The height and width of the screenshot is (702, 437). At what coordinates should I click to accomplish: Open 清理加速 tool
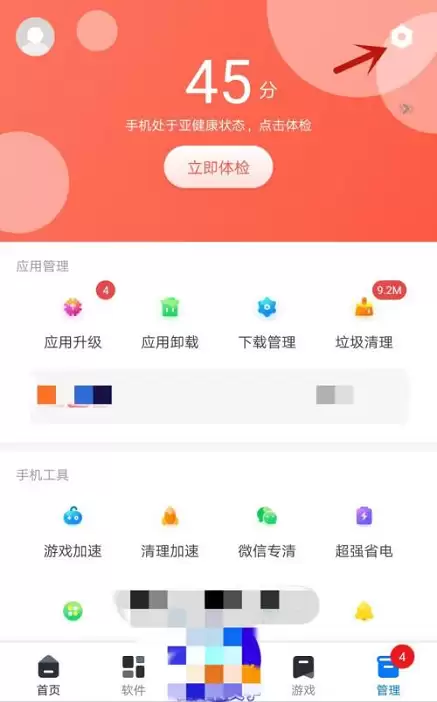click(170, 532)
